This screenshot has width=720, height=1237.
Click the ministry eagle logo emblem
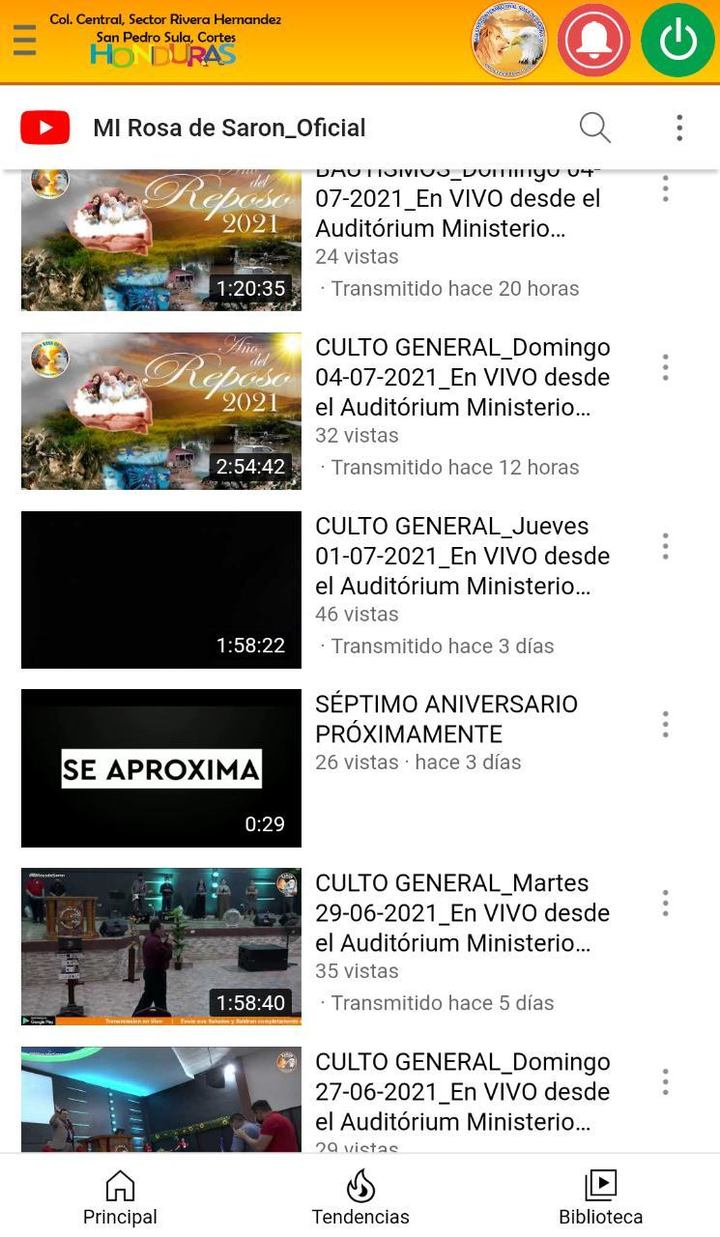(x=508, y=40)
